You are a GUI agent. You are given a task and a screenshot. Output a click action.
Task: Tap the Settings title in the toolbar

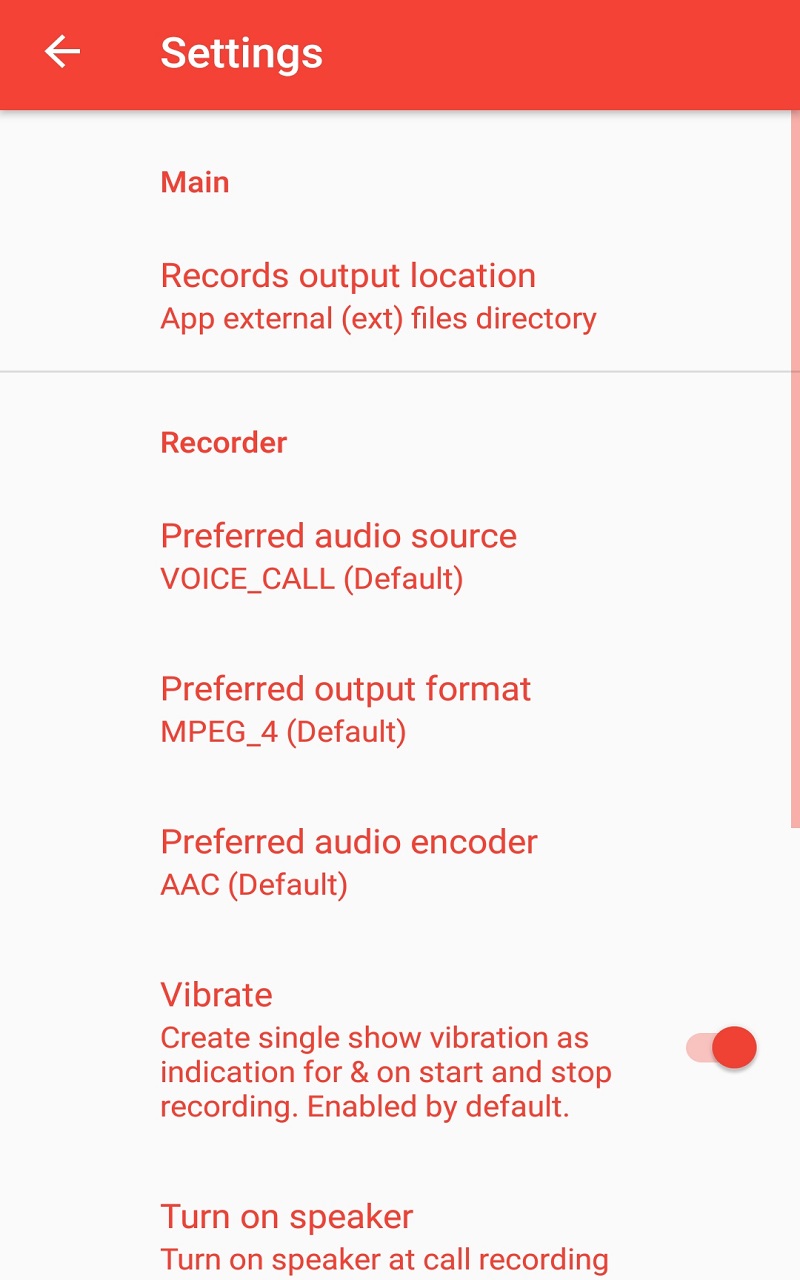pos(241,53)
